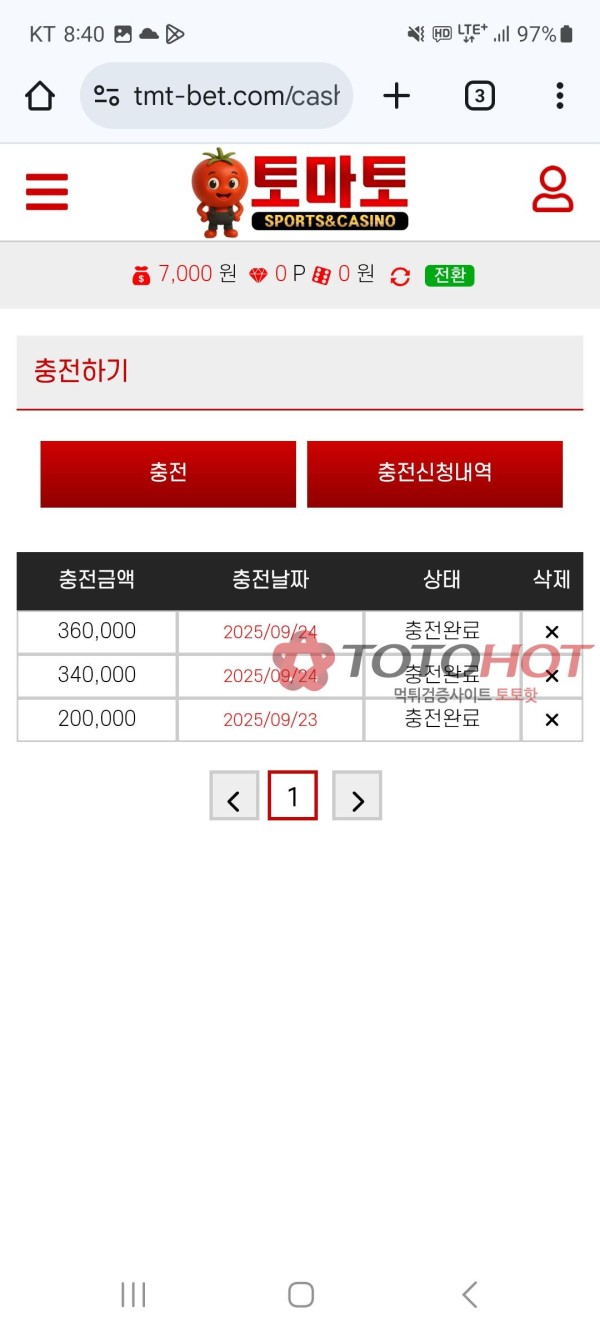Tap the green 전환 button
The width and height of the screenshot is (600, 1333).
[x=449, y=275]
